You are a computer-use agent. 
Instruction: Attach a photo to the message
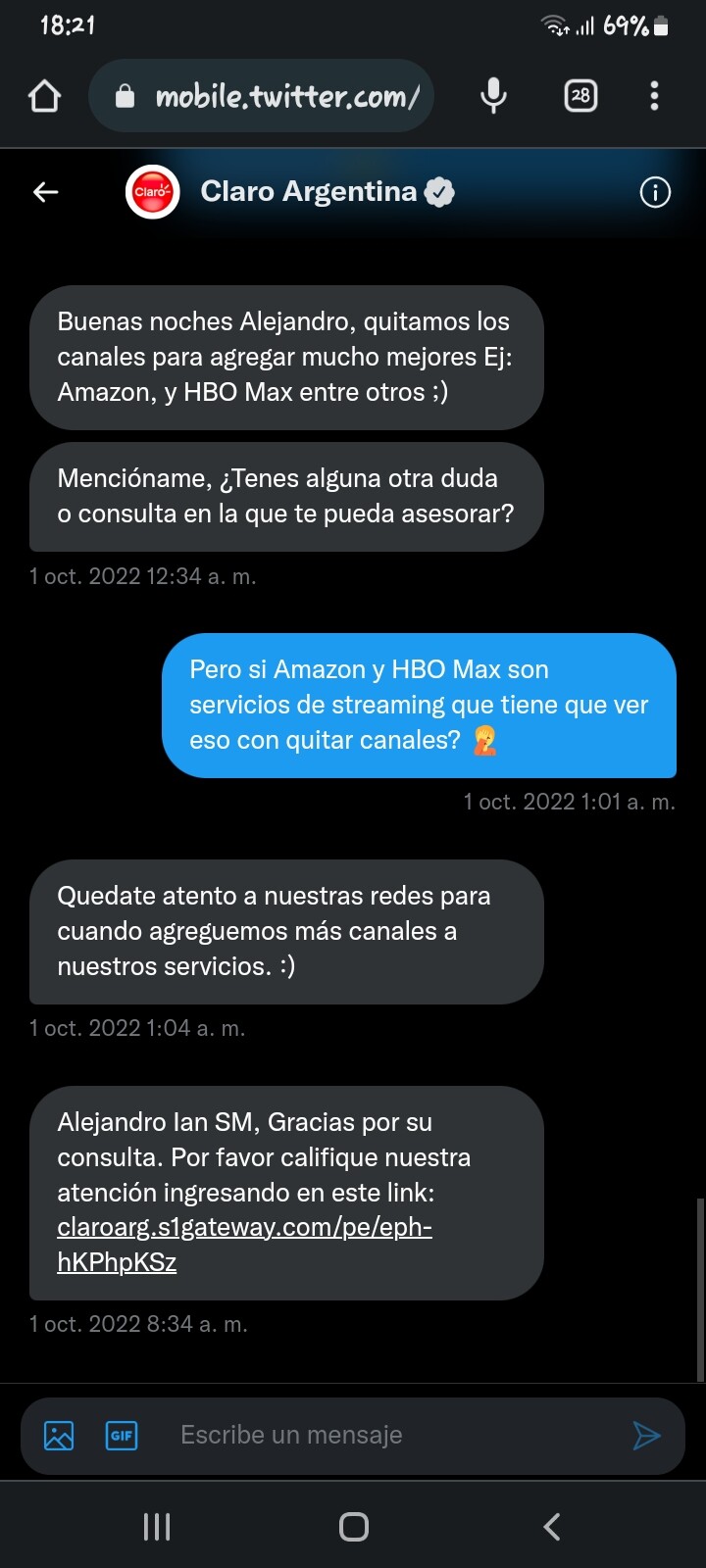click(x=59, y=1436)
